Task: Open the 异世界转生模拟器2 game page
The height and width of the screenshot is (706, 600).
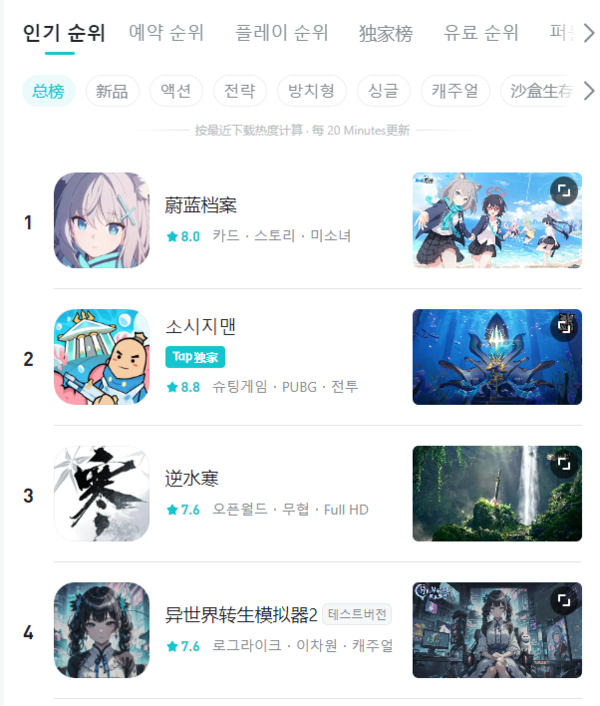Action: point(241,614)
